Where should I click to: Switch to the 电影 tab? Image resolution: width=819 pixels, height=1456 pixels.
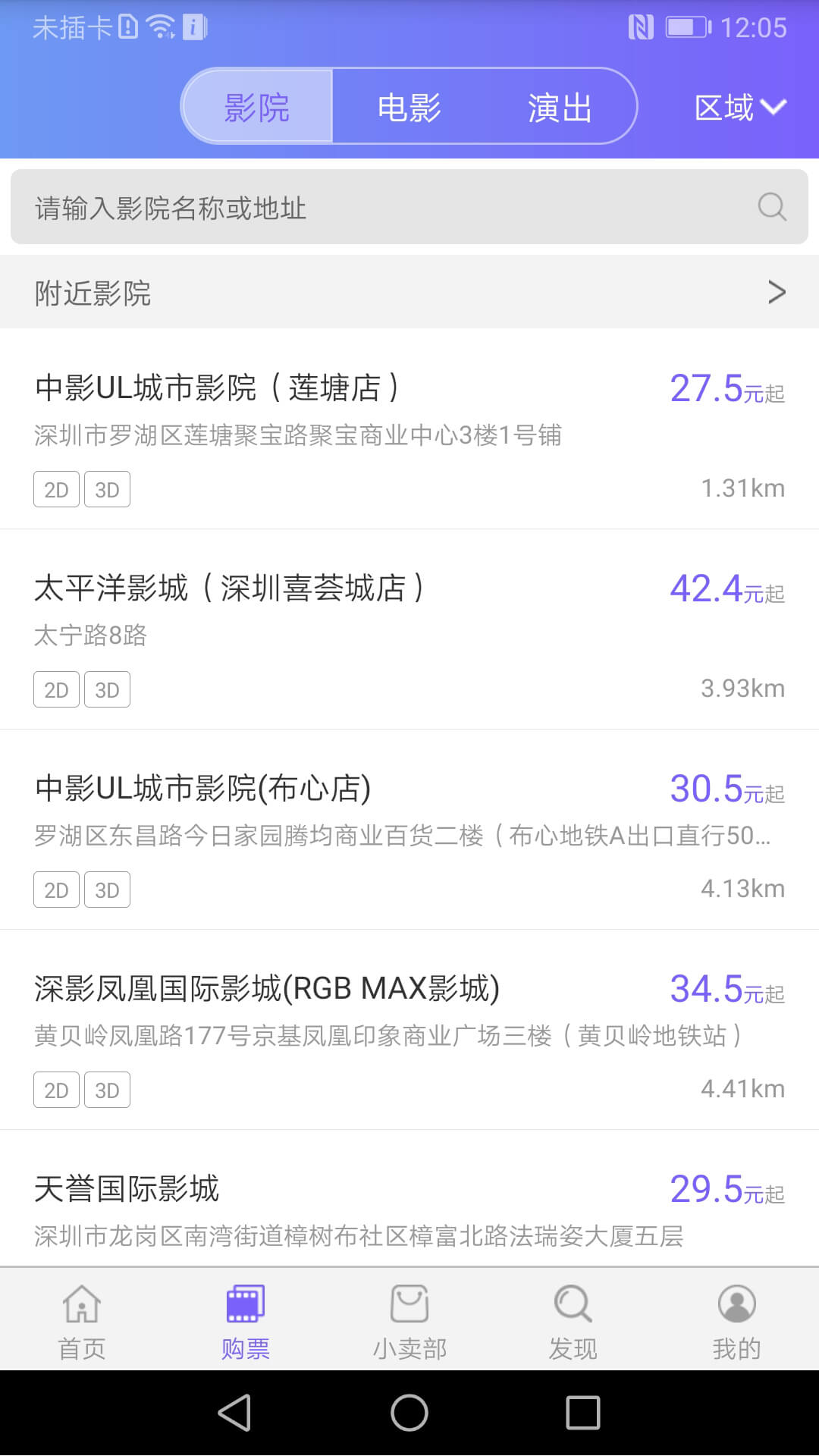(409, 107)
